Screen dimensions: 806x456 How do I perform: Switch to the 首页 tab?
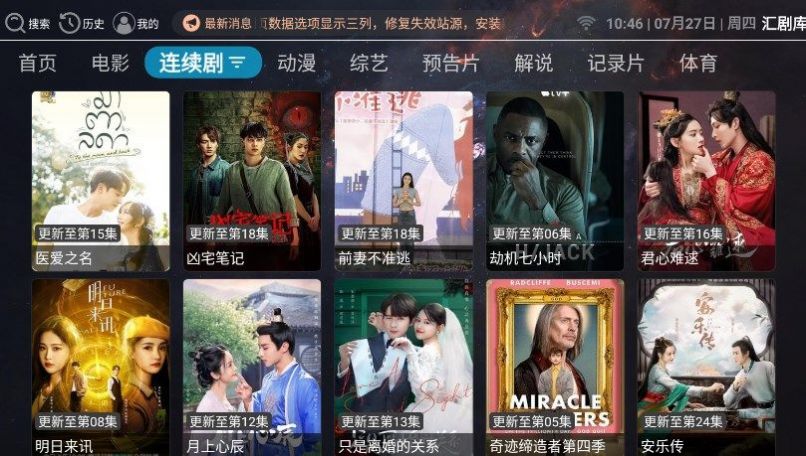pos(38,63)
